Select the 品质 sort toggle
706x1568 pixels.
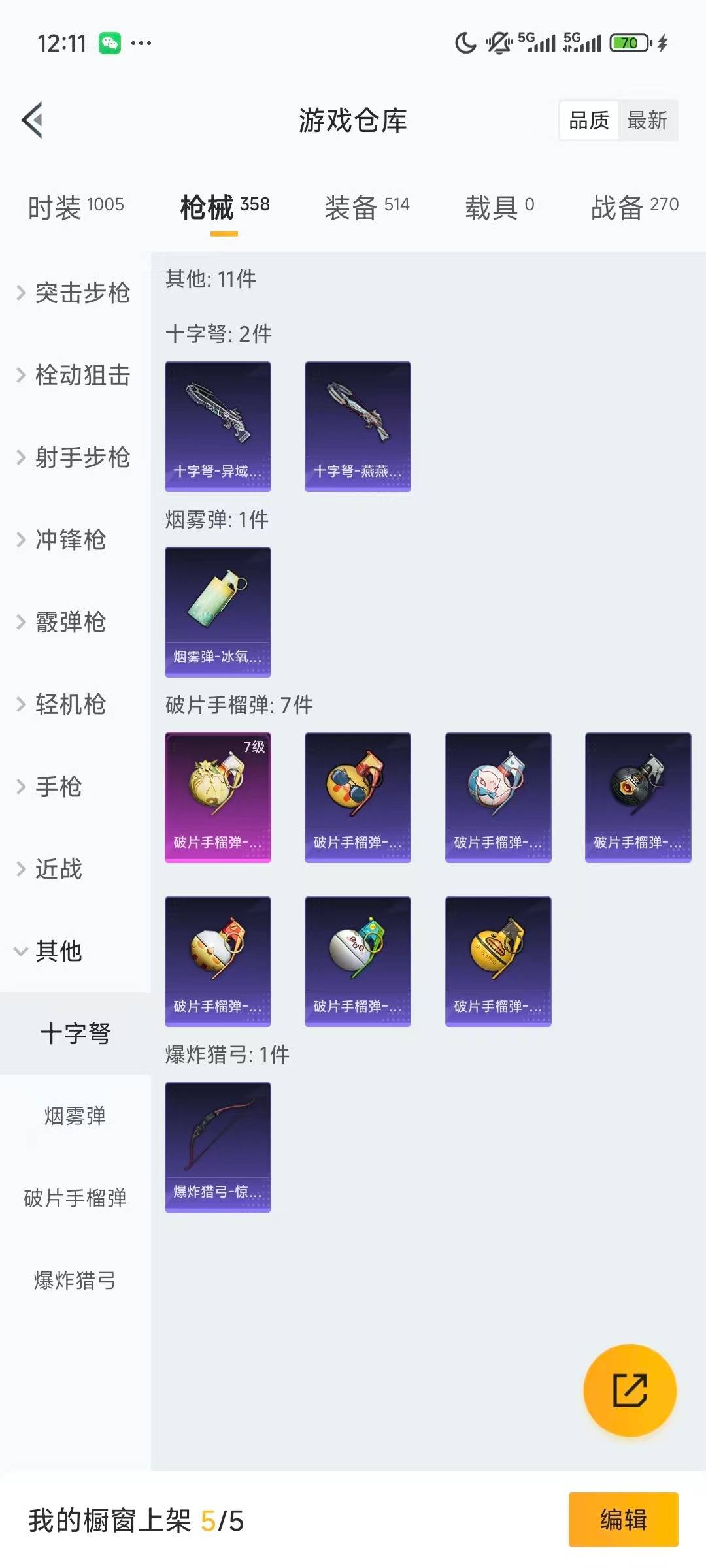tap(587, 120)
